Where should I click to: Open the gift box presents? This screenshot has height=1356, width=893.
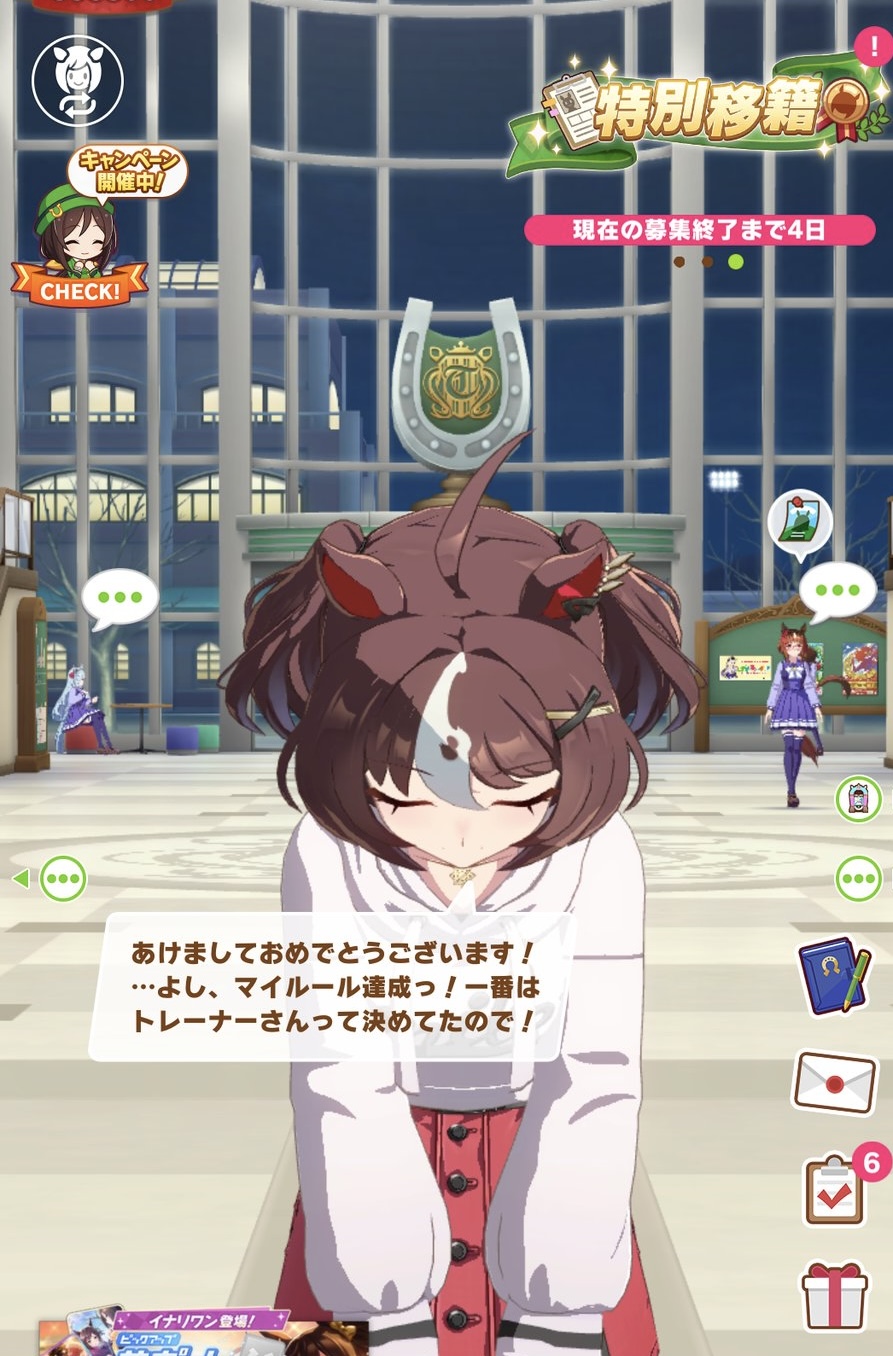pos(835,1296)
